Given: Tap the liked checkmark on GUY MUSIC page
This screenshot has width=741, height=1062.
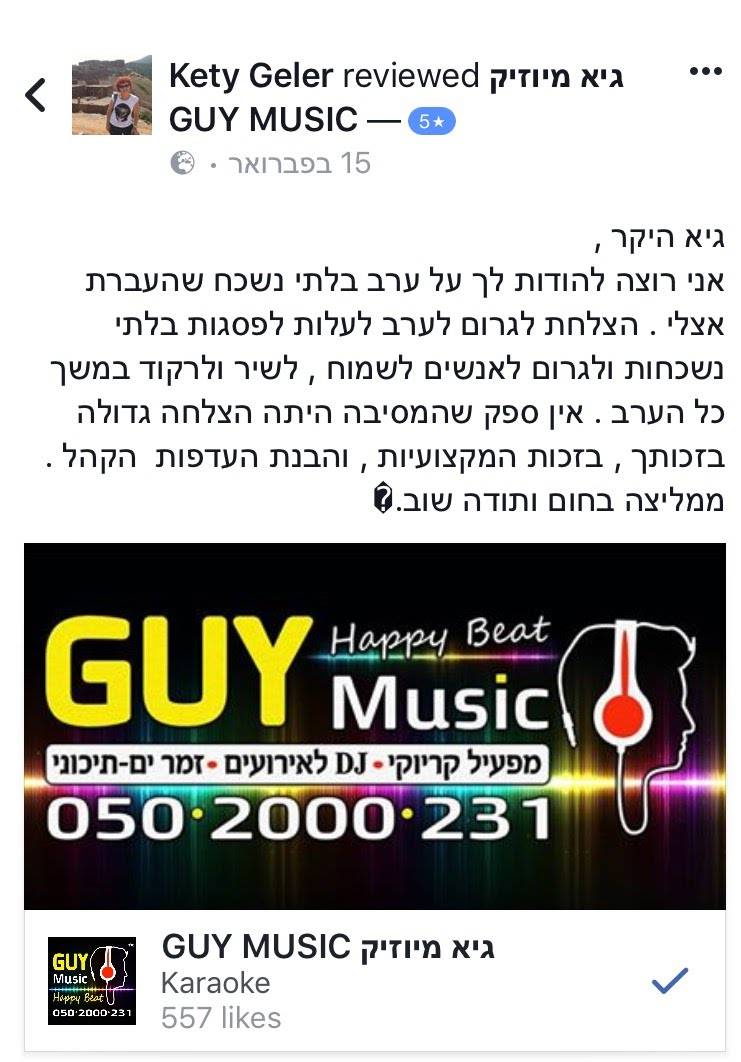Looking at the screenshot, I should click(x=669, y=981).
